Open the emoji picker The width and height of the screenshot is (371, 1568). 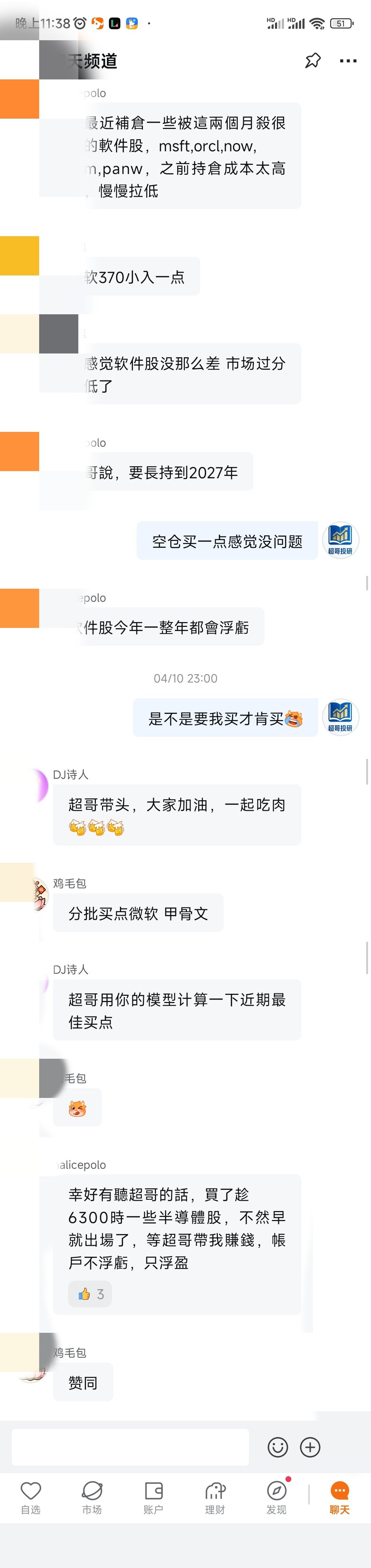pyautogui.click(x=278, y=1447)
